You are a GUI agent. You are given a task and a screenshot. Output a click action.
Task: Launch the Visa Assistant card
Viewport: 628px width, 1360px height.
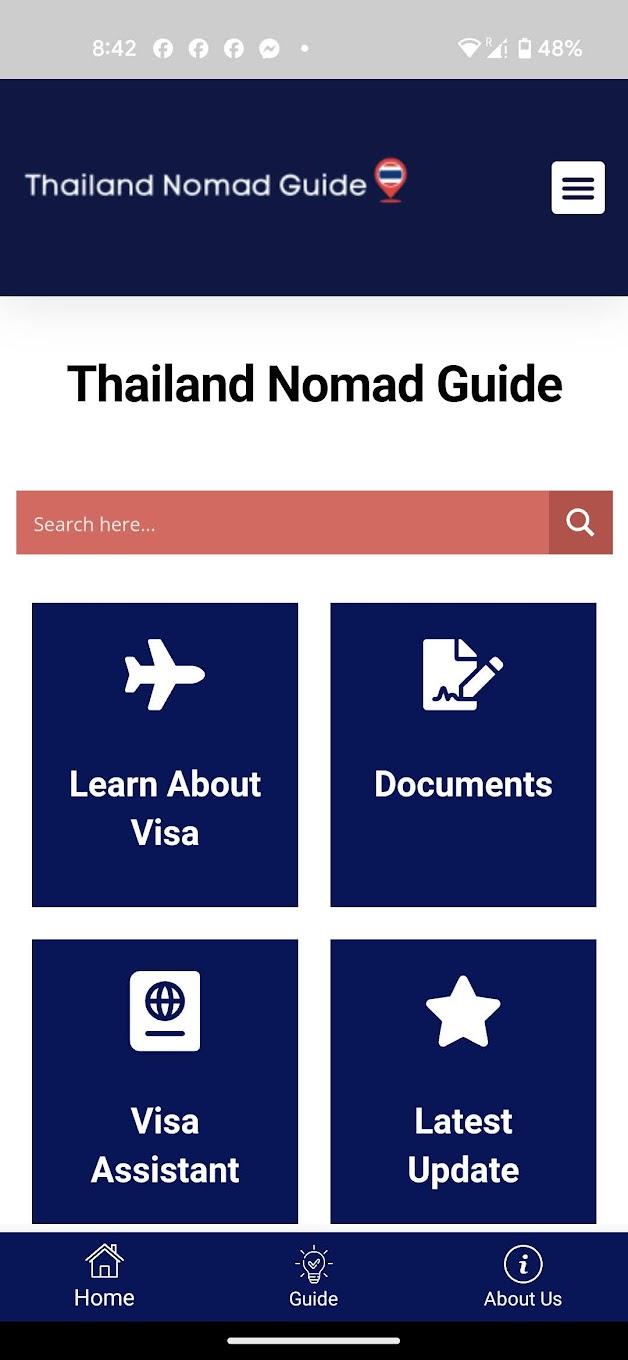165,1081
